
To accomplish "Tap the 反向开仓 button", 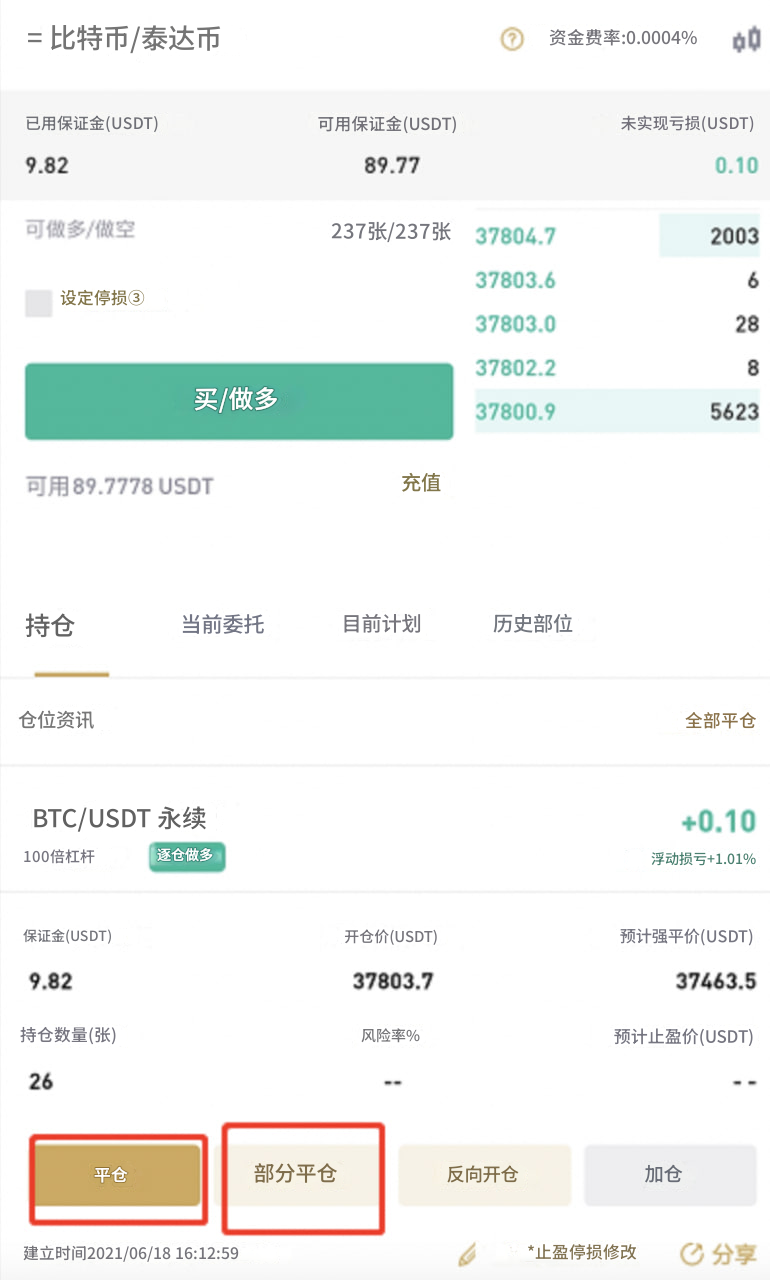I will pyautogui.click(x=484, y=1174).
